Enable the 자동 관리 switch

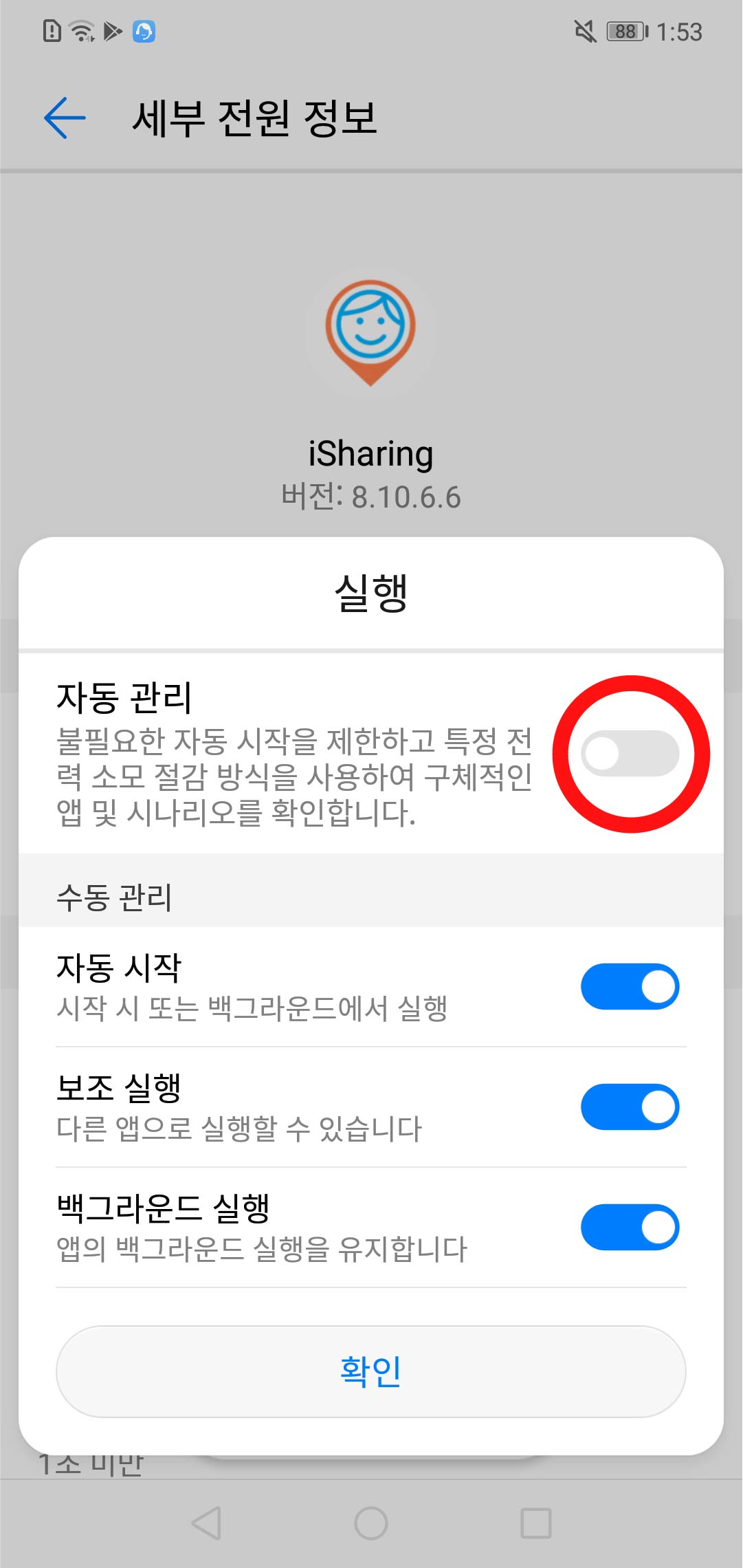[630, 754]
